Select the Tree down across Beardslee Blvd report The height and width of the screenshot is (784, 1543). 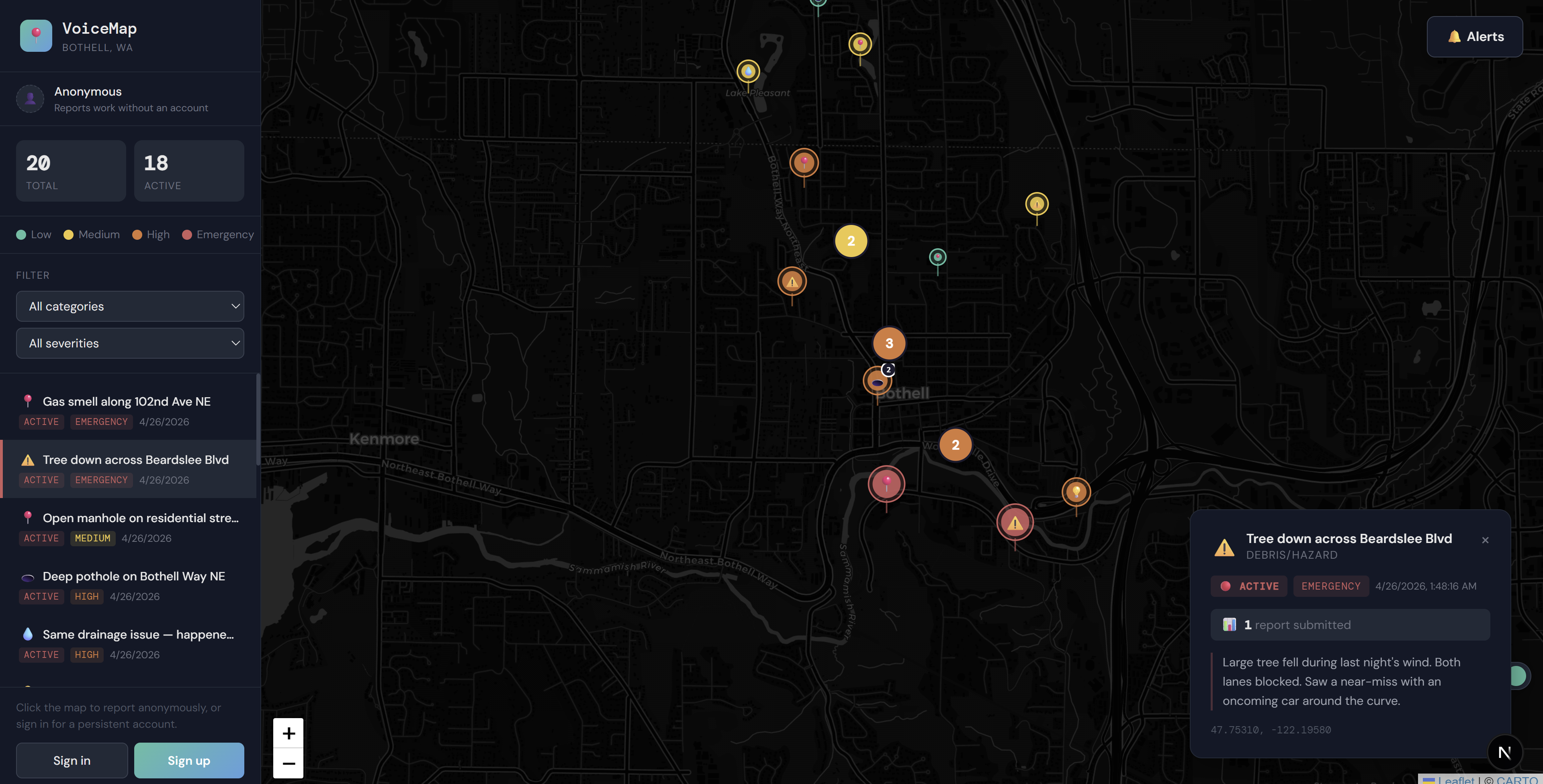(x=129, y=469)
